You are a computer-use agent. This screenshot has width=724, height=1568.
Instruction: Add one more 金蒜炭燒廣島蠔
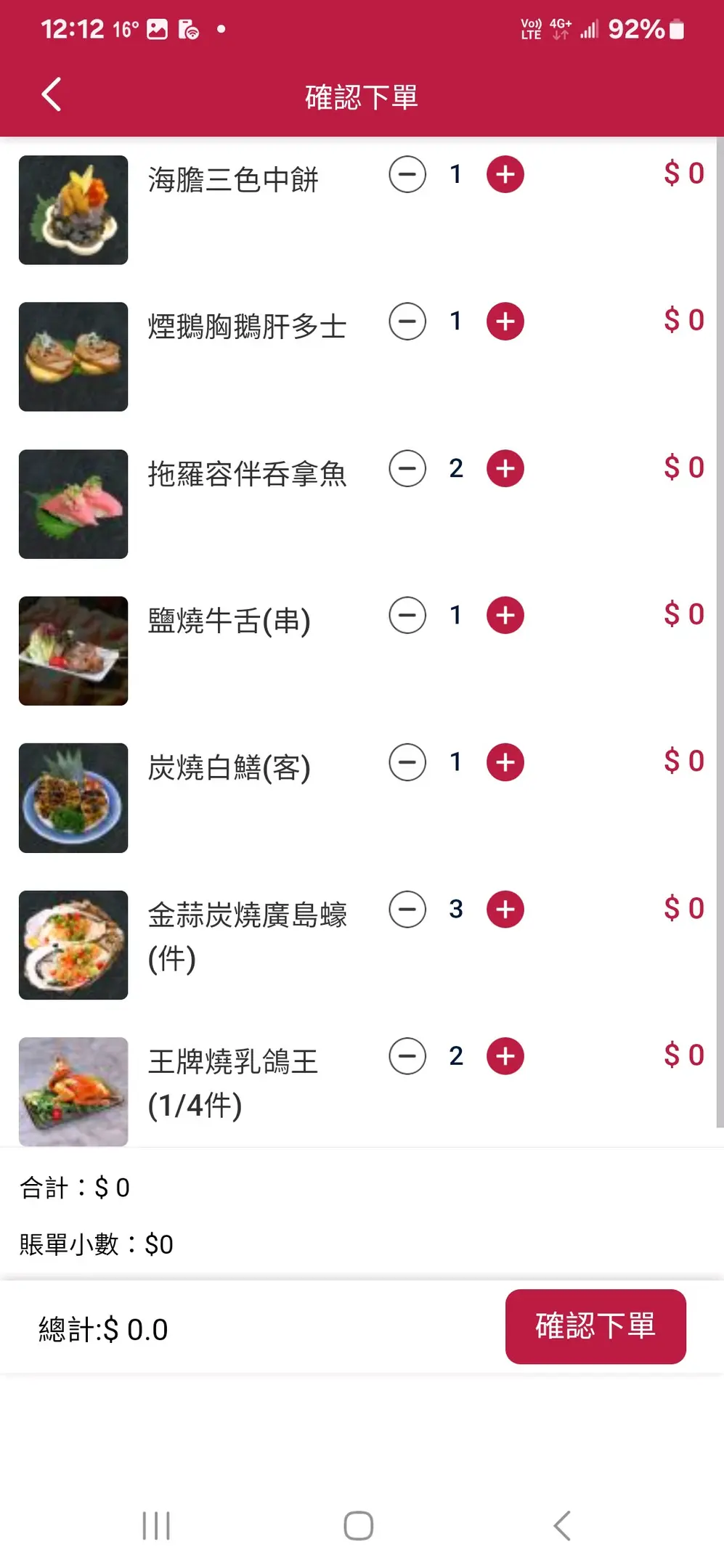click(x=505, y=910)
